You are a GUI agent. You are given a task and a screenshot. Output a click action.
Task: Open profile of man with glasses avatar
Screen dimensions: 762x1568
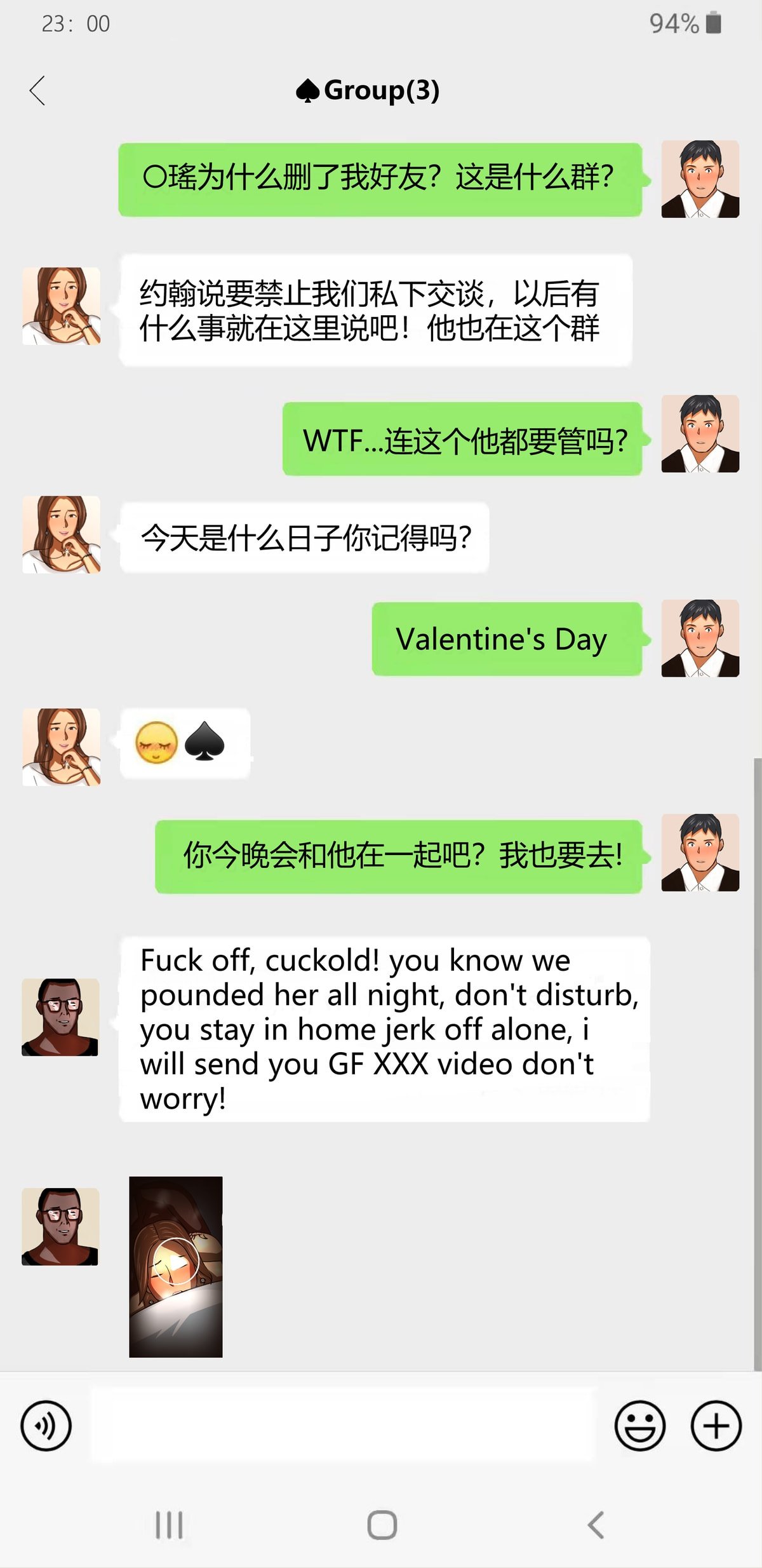(x=60, y=1017)
